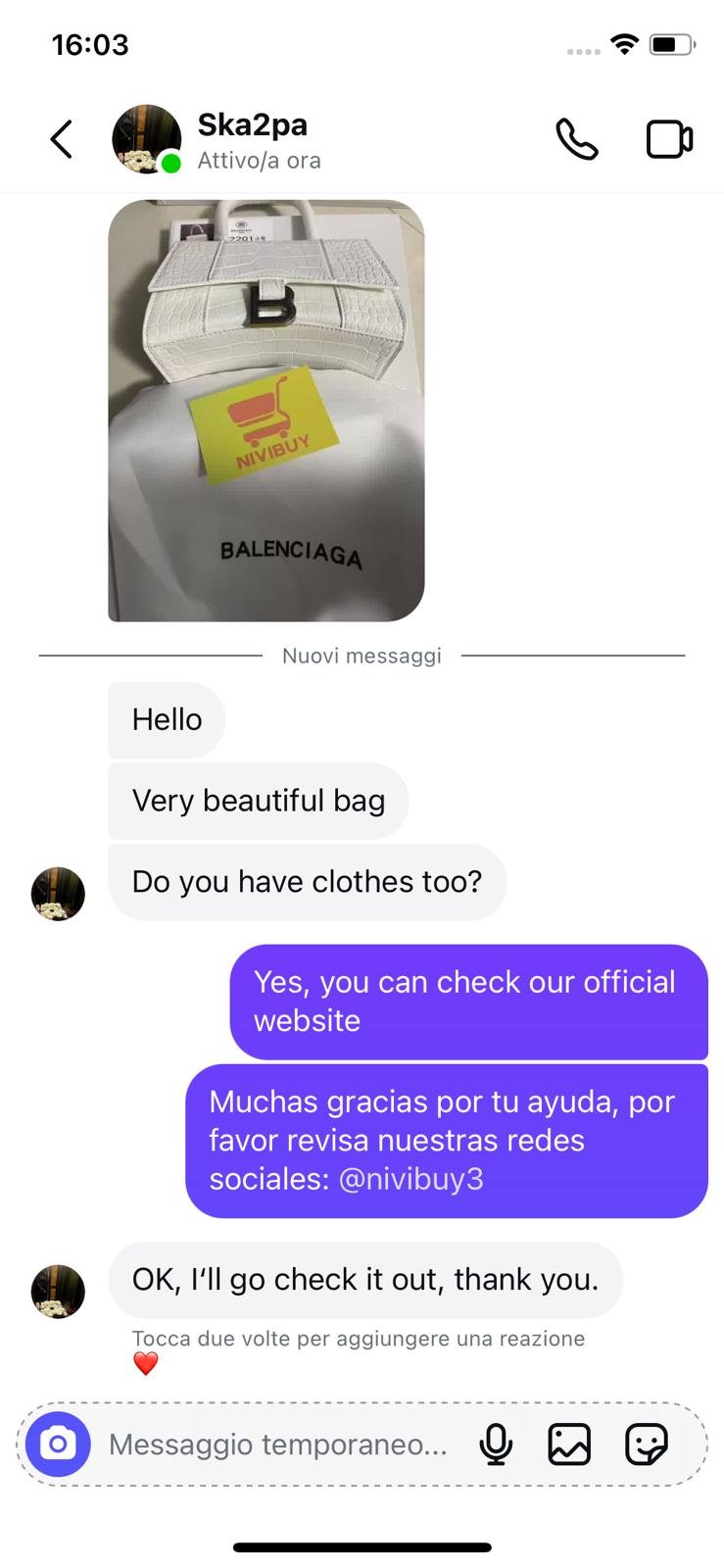Open the sticker picker
The image size is (724, 1568).
click(x=646, y=1444)
